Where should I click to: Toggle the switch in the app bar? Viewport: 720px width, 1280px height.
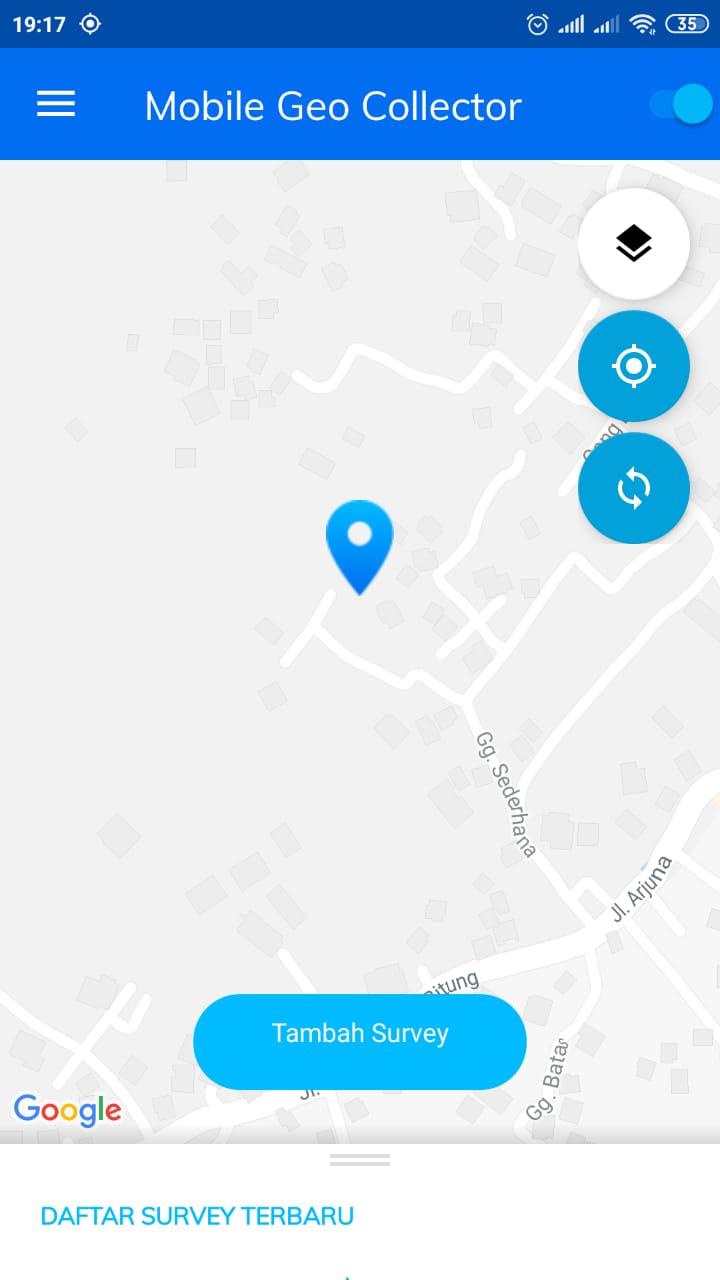[682, 104]
